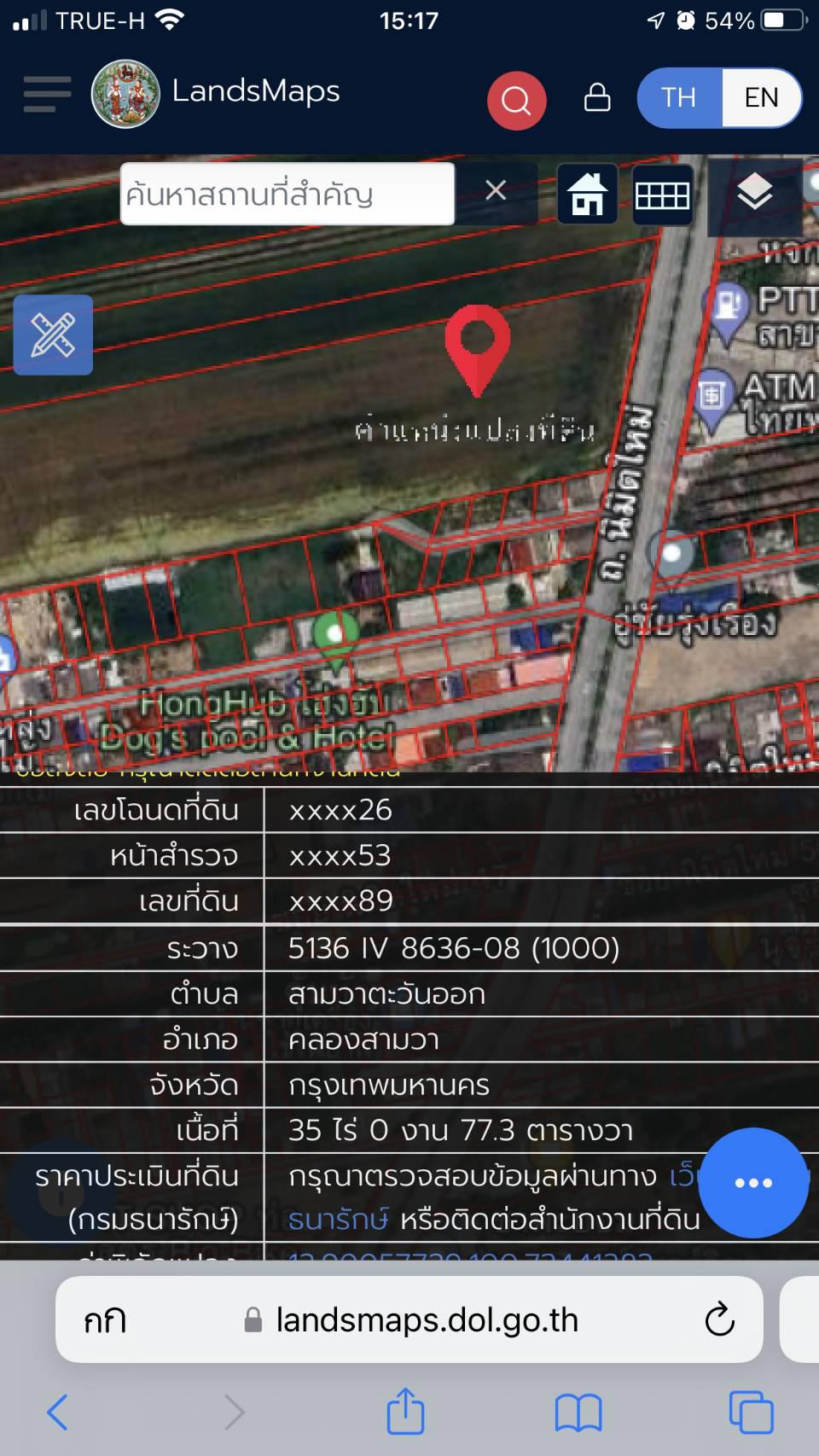Switch language to EN
This screenshot has height=1456, width=819.
click(x=761, y=98)
